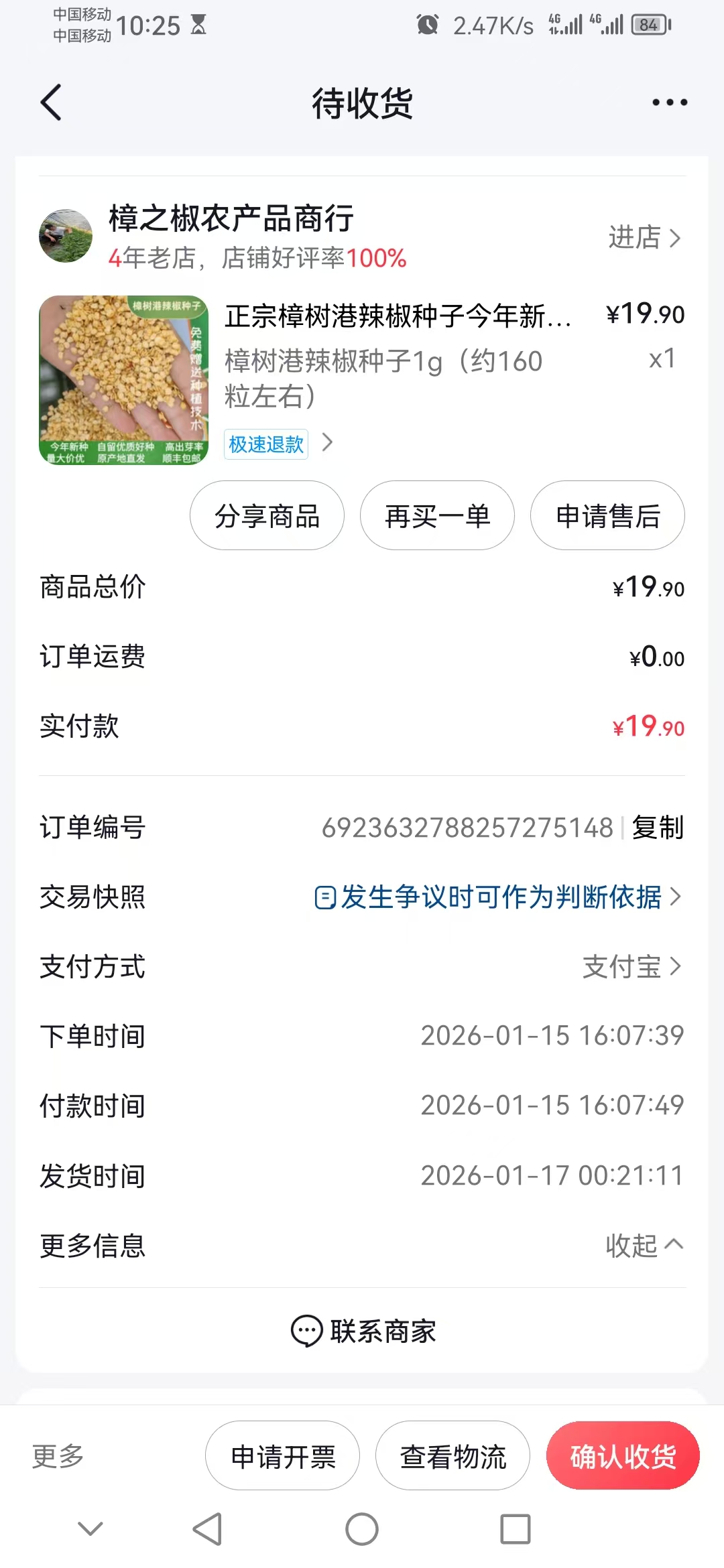Apply for an invoice with 申请开票
This screenshot has height=1568, width=724.
coord(282,1456)
